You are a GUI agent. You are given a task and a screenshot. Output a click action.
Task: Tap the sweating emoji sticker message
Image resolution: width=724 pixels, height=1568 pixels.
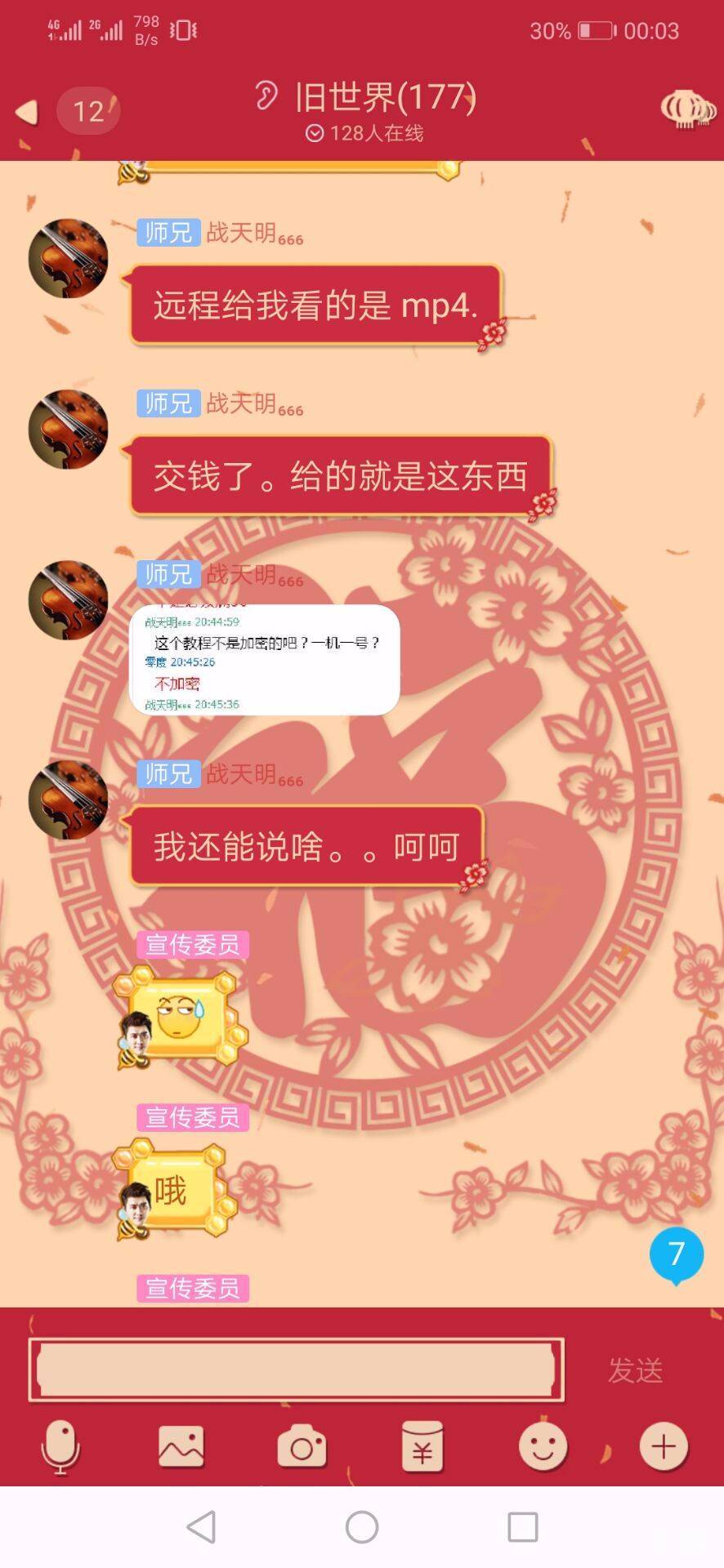click(x=180, y=1018)
